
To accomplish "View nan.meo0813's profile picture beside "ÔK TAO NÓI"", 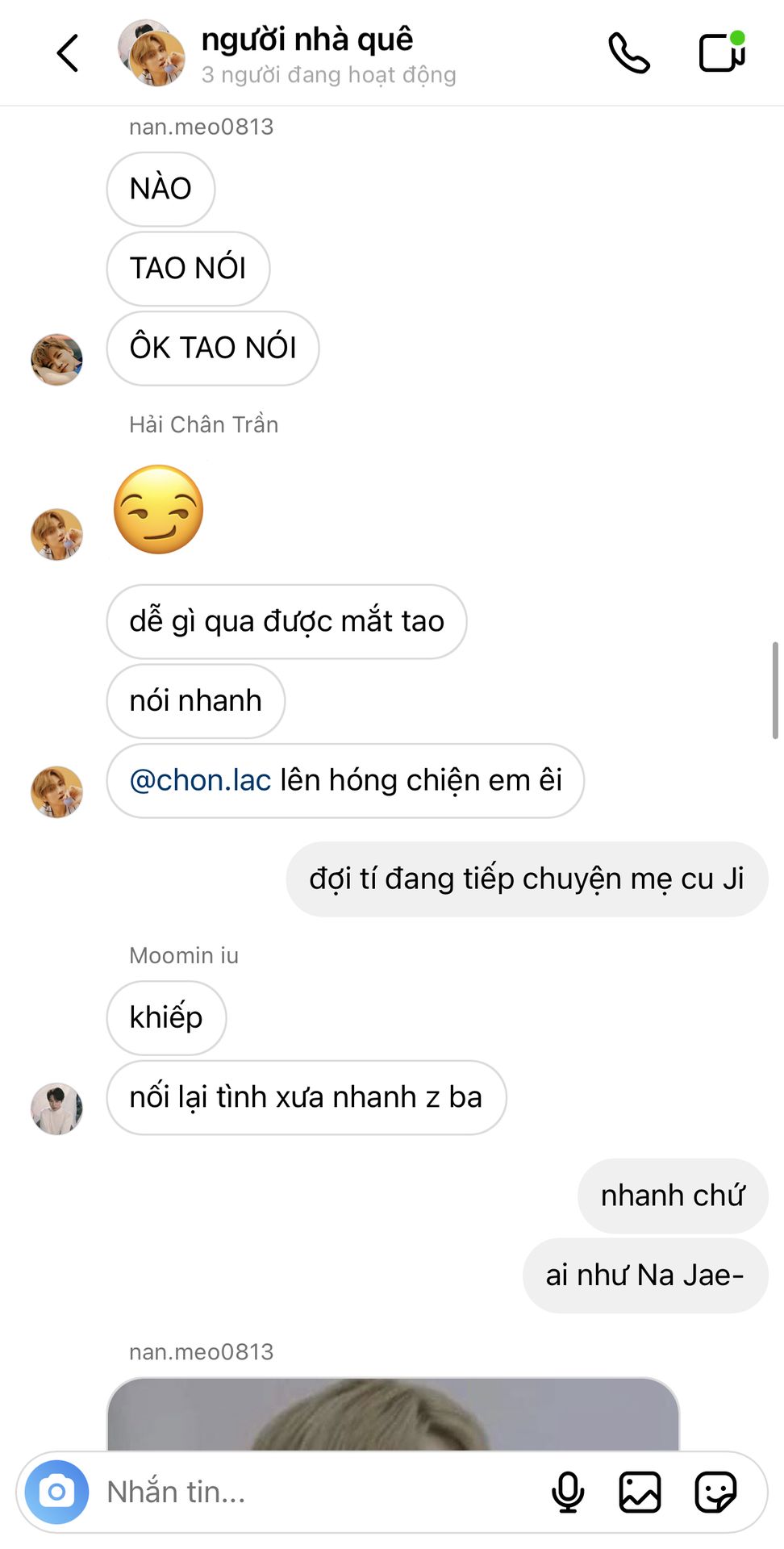I will 56,359.
